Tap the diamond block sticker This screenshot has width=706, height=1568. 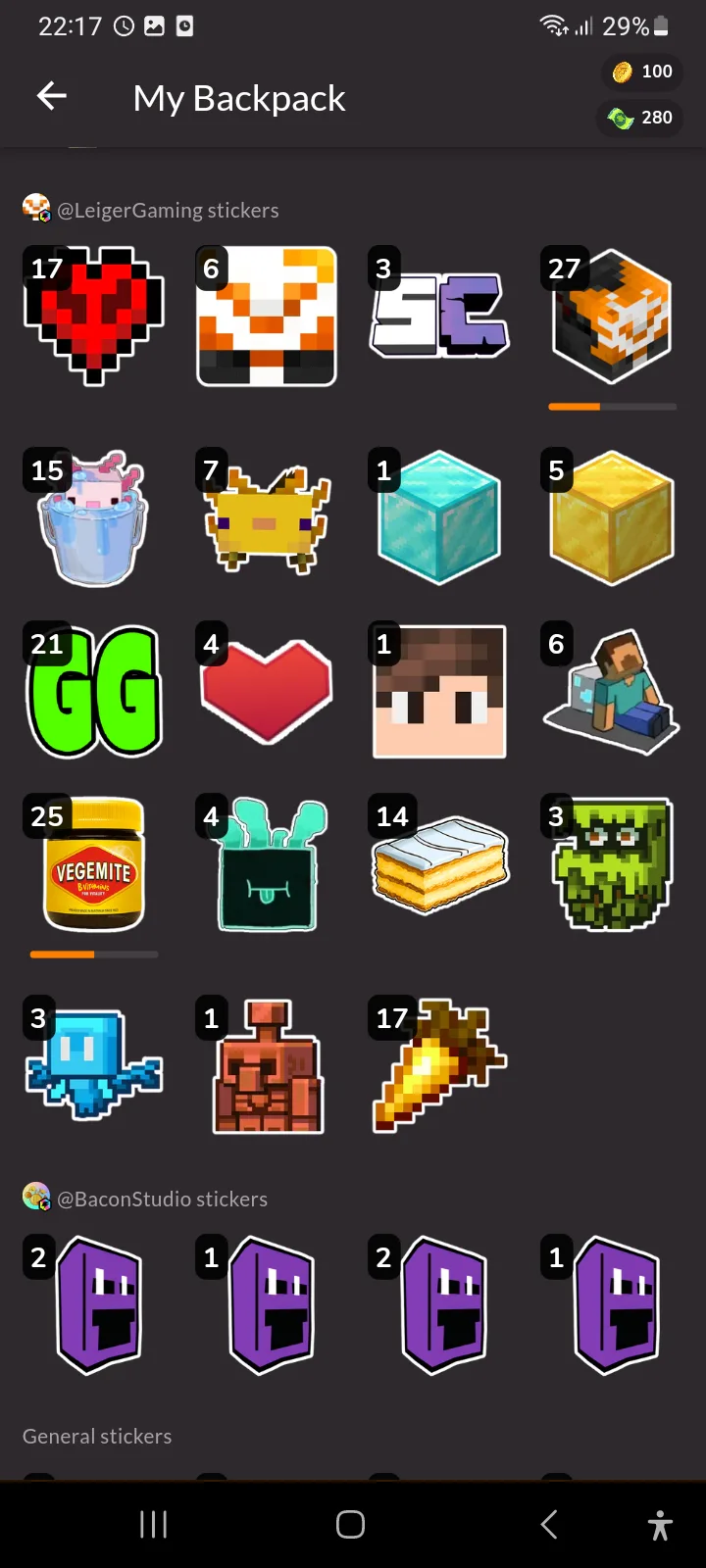pos(439,518)
